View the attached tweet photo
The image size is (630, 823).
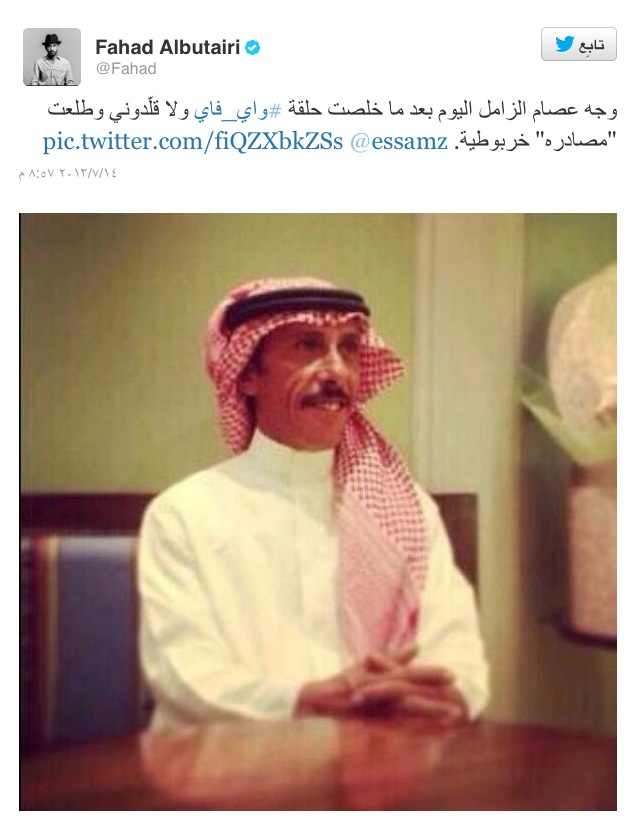317,510
